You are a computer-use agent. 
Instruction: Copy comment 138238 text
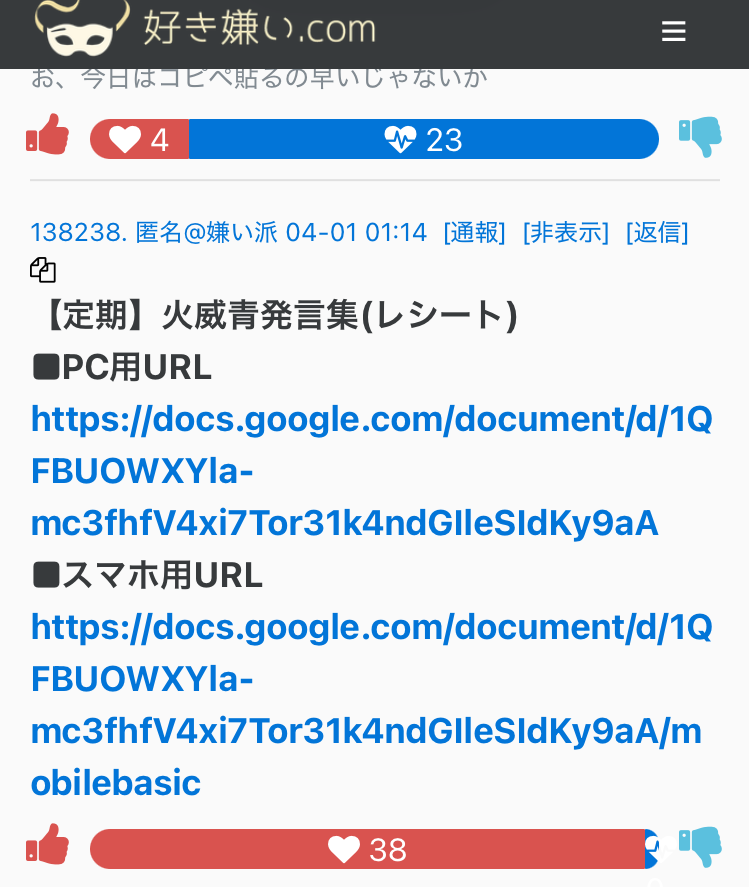(x=43, y=269)
